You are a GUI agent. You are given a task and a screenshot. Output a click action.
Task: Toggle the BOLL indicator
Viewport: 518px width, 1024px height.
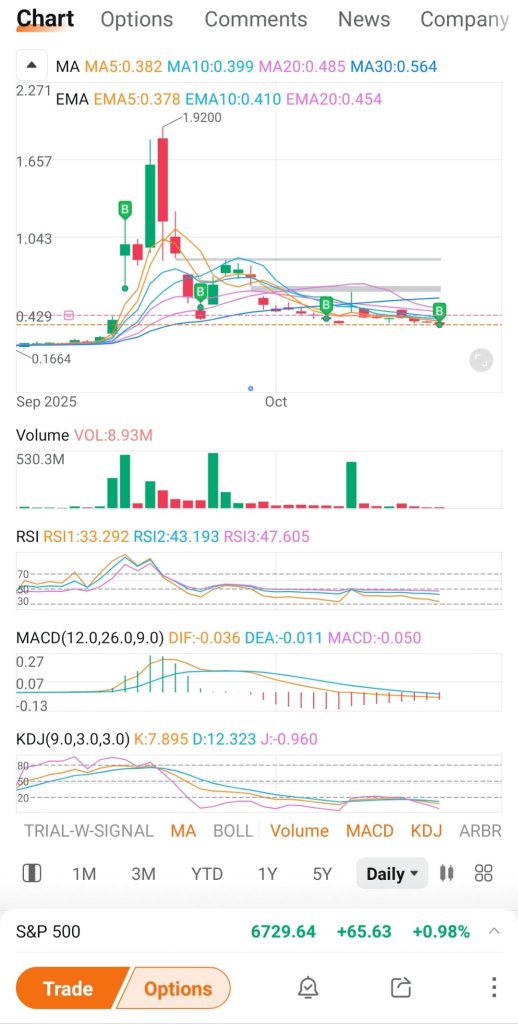click(233, 831)
